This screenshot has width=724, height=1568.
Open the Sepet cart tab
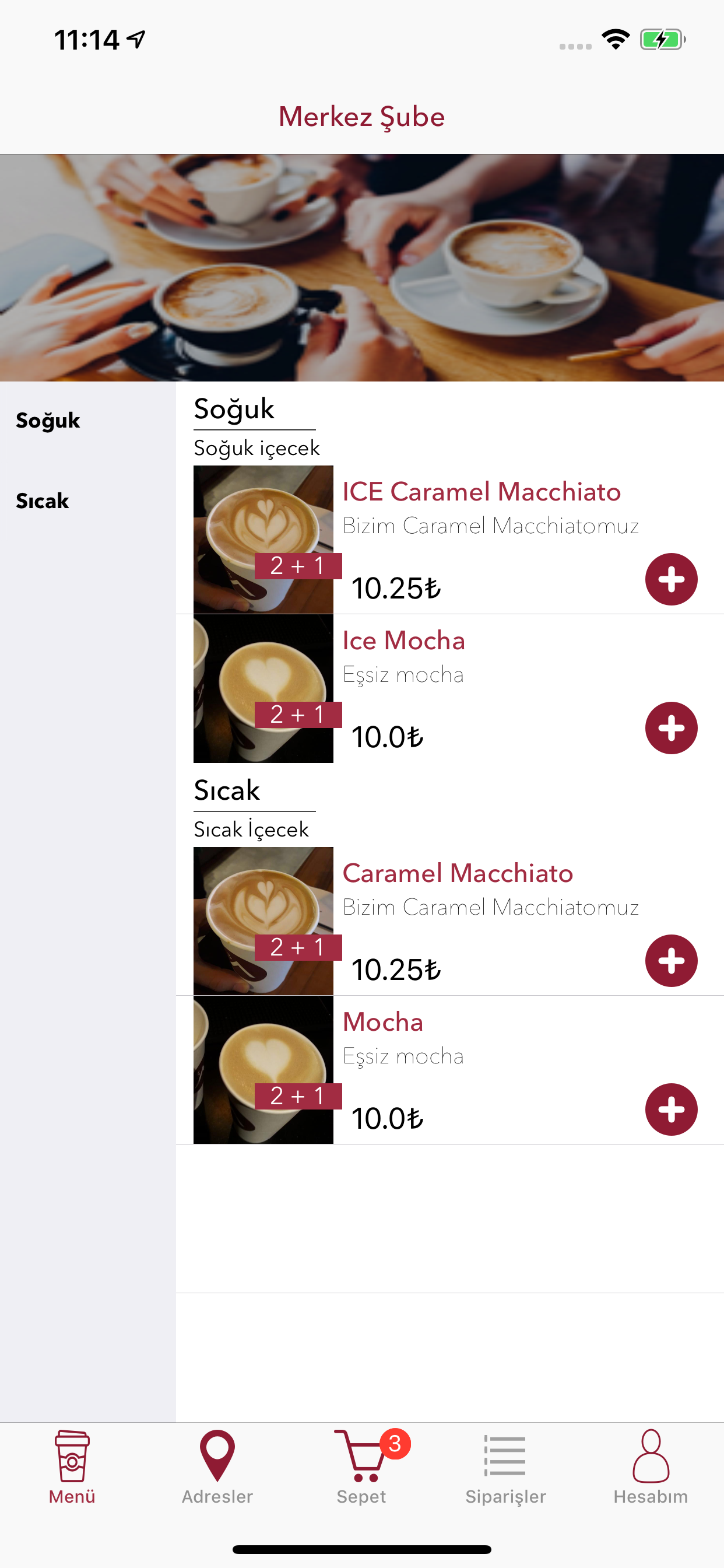(362, 1466)
